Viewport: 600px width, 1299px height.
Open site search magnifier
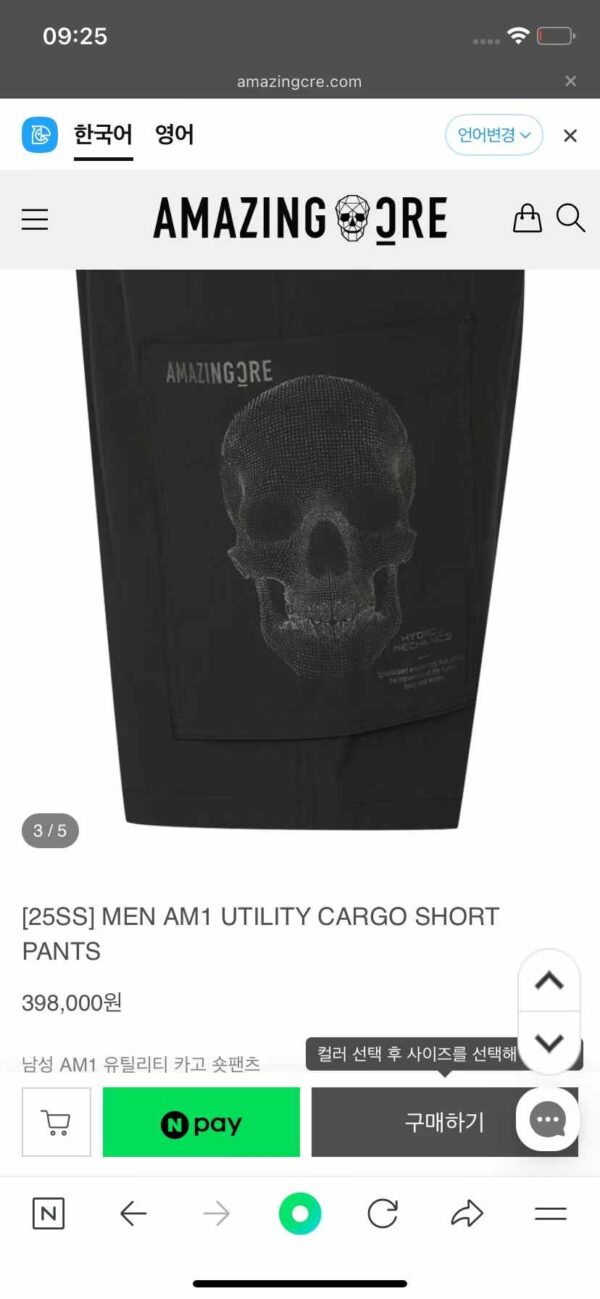pyautogui.click(x=570, y=218)
